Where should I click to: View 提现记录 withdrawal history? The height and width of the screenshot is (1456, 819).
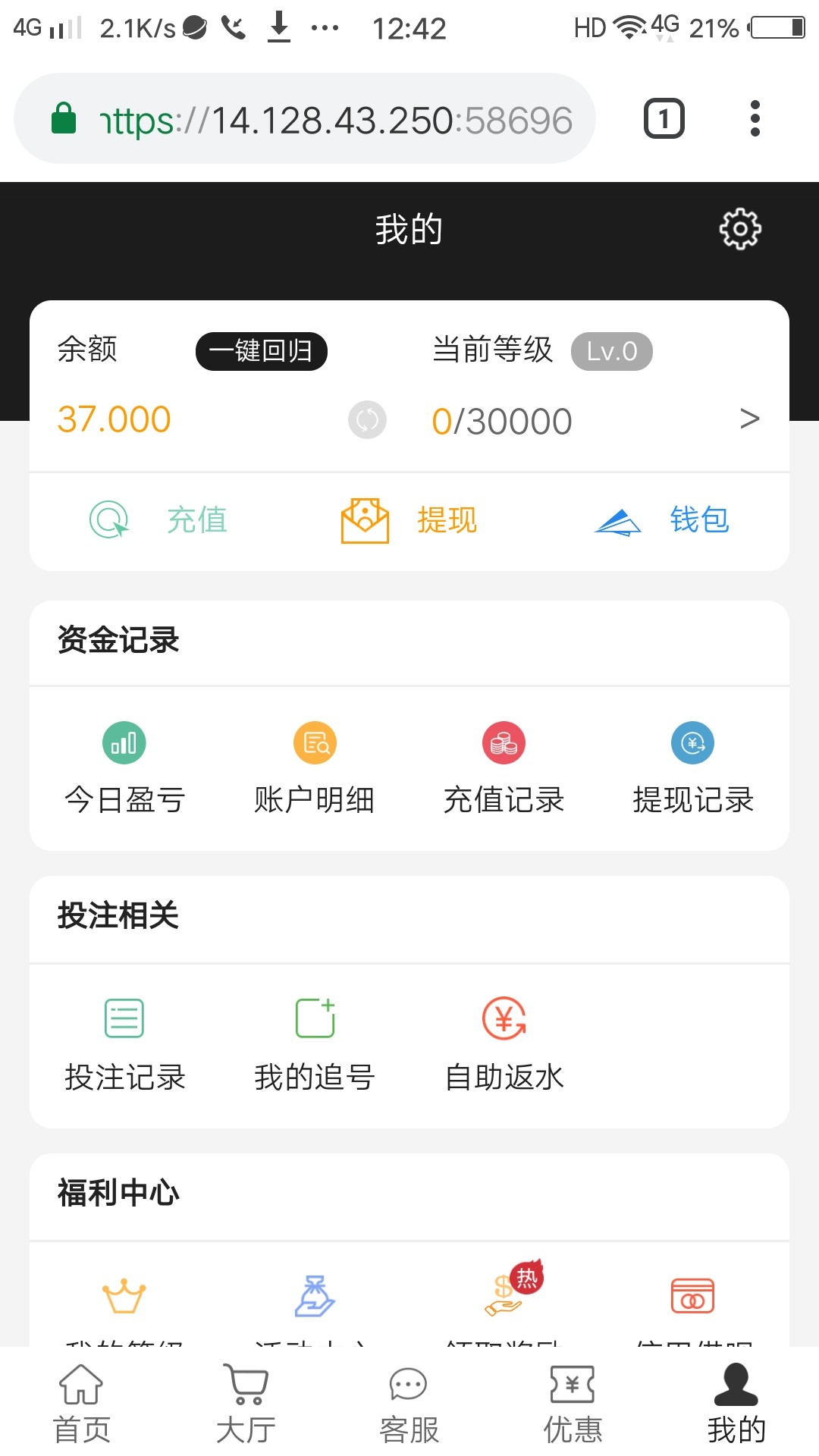(x=693, y=767)
